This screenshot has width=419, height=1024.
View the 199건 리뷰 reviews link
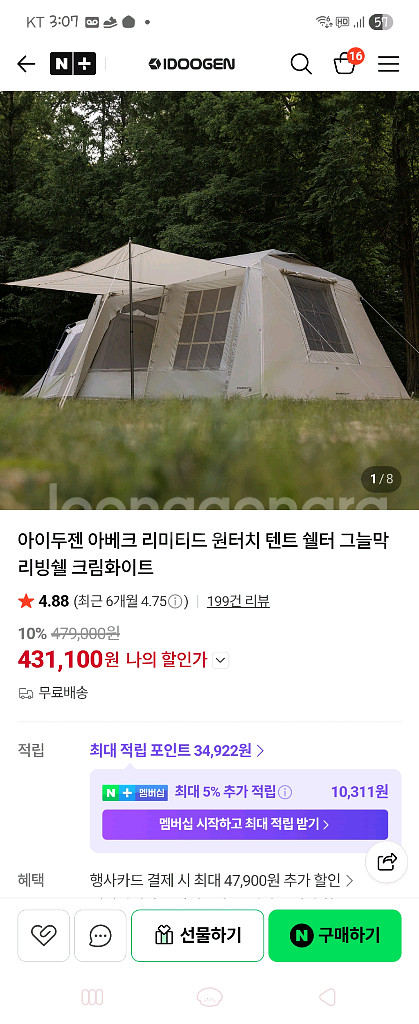(x=238, y=601)
